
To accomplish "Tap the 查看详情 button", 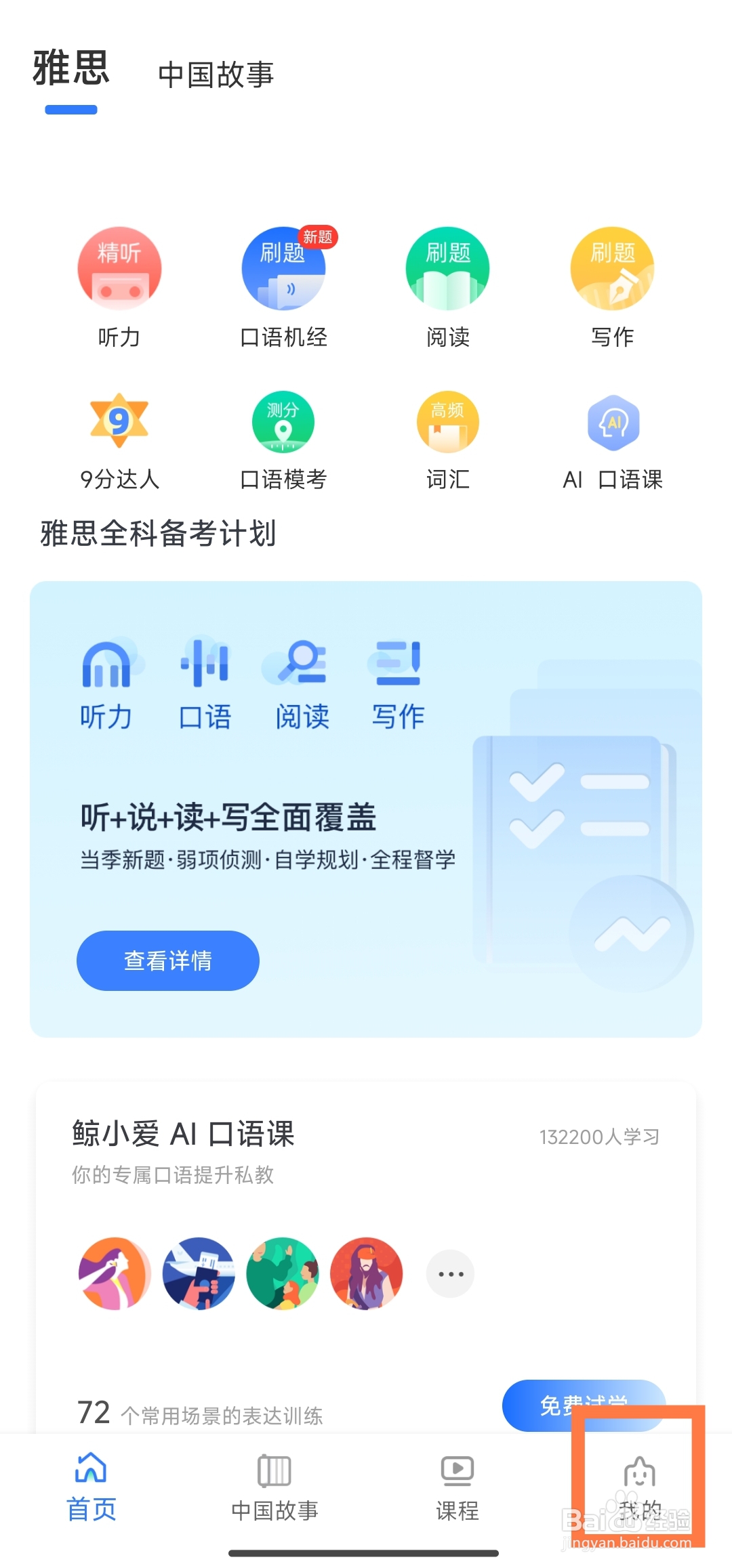I will [x=167, y=960].
